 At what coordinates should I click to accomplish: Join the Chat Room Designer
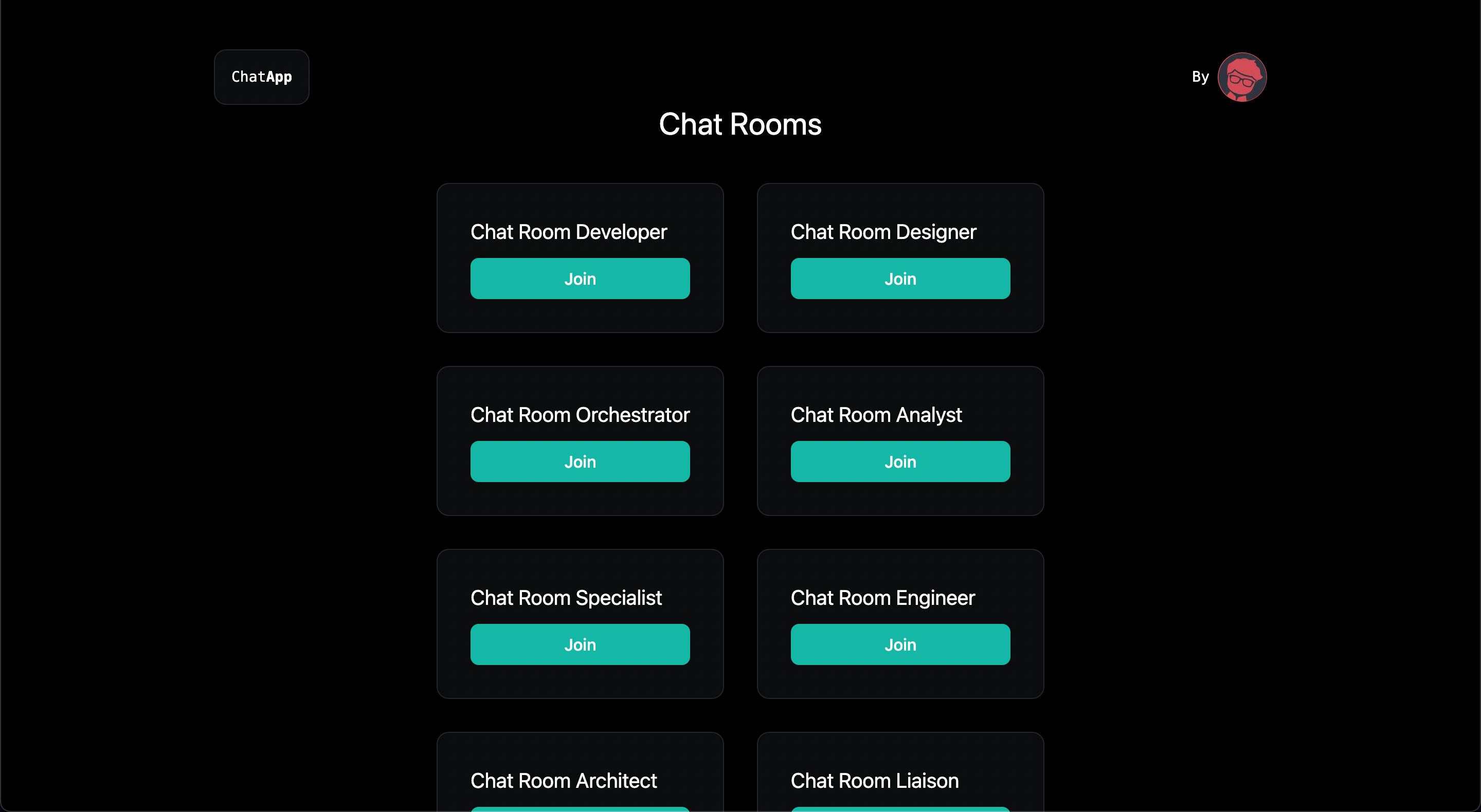coord(900,279)
